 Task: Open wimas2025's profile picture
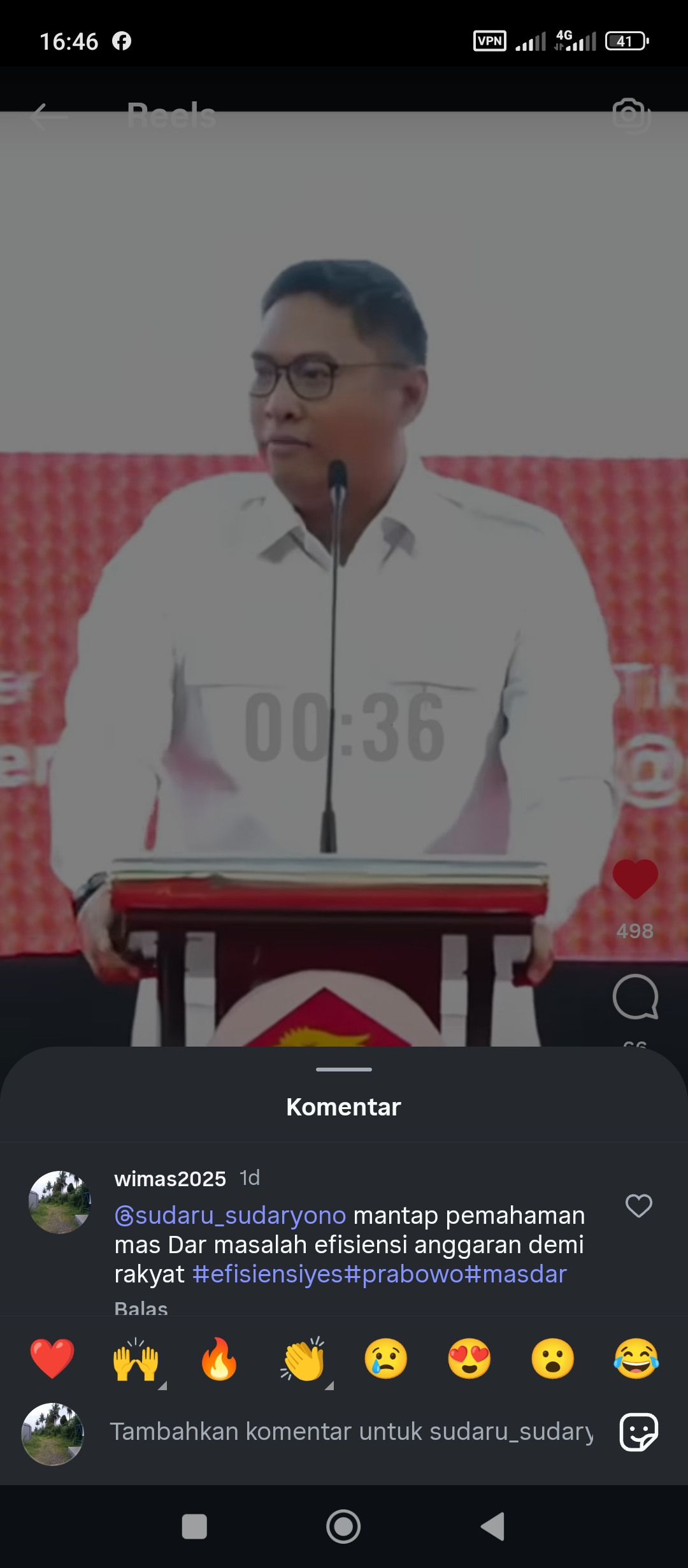60,1201
